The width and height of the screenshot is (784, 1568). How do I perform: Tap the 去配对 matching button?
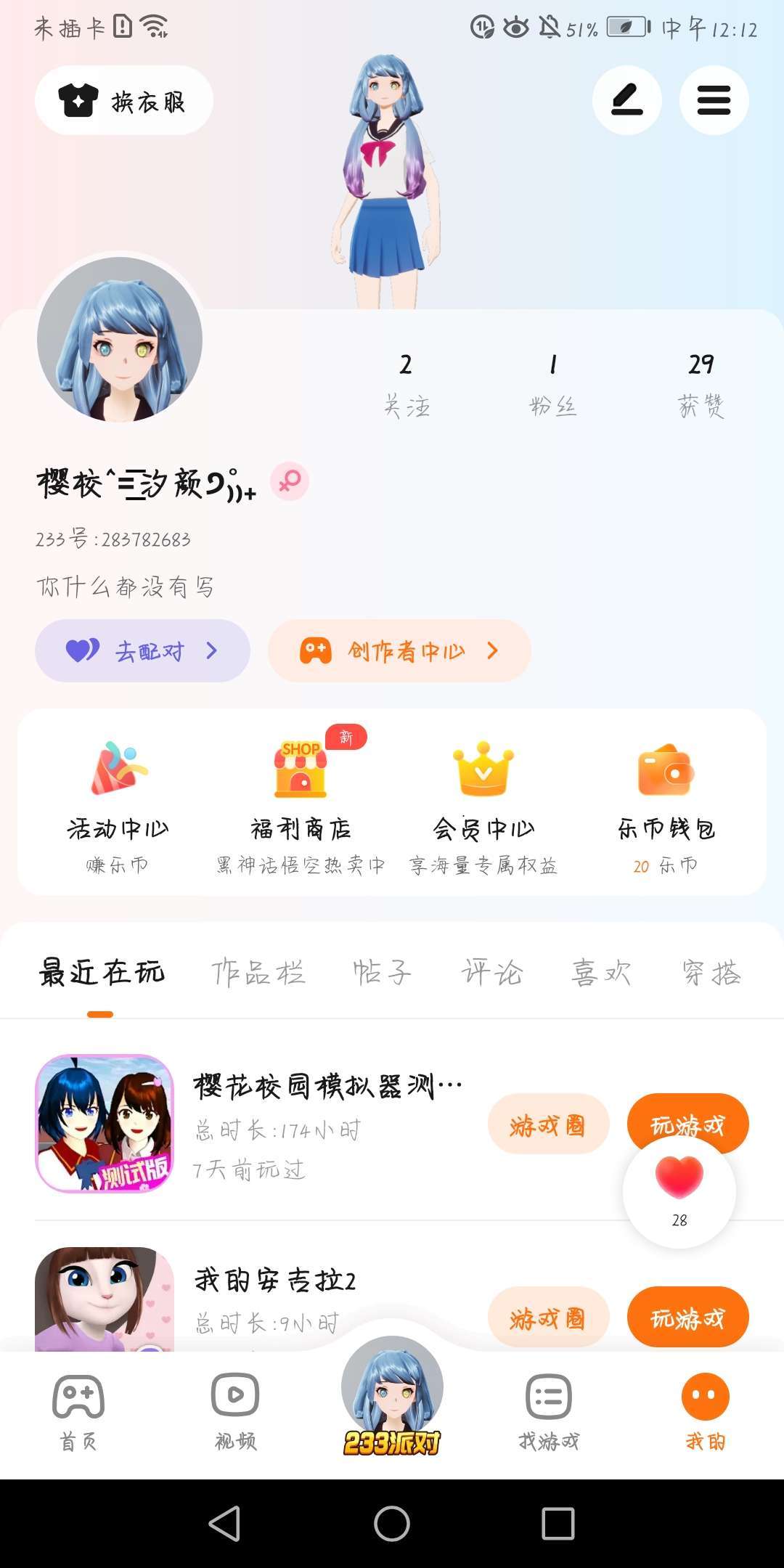[142, 650]
